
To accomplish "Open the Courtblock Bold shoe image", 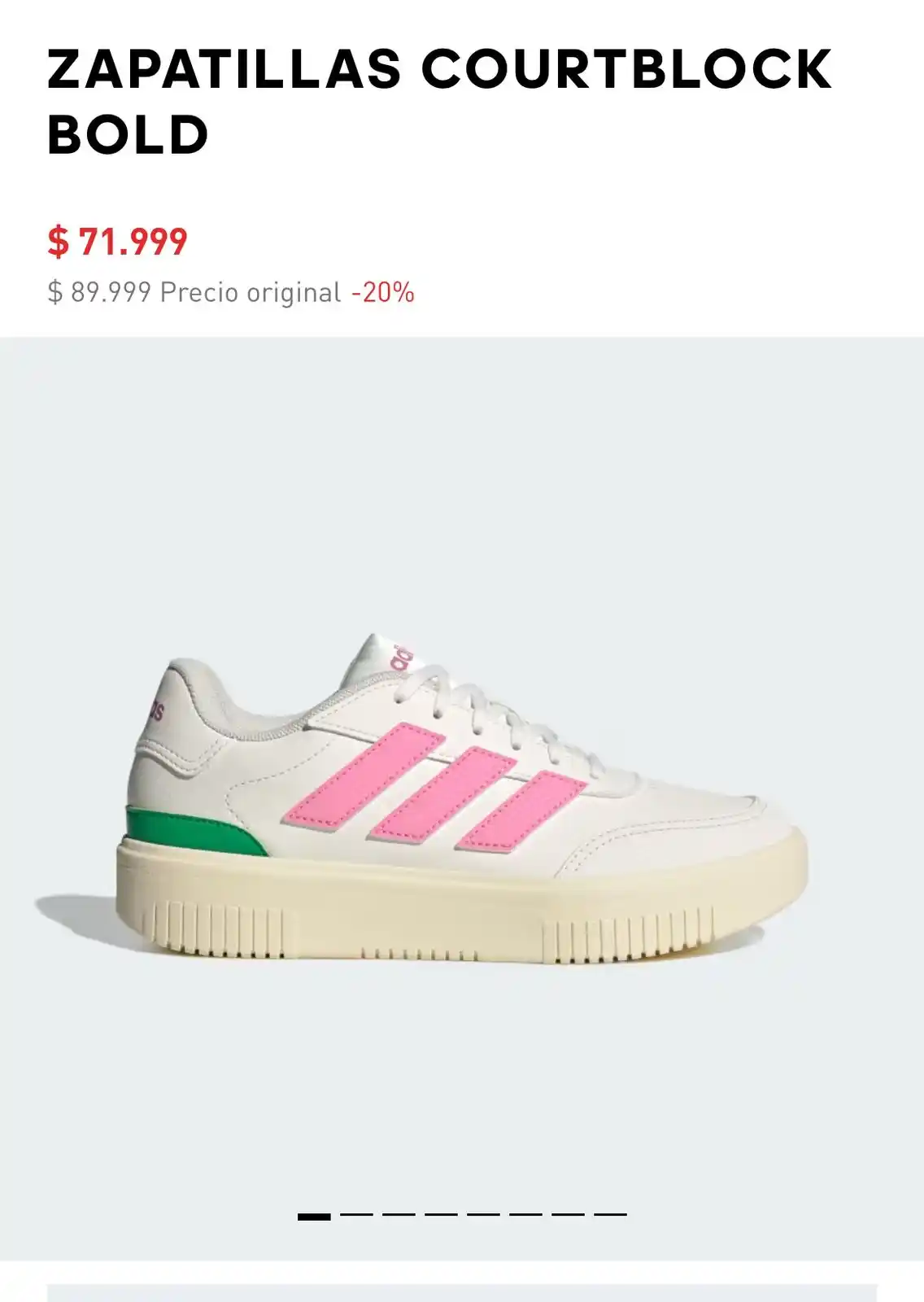I will (462, 797).
